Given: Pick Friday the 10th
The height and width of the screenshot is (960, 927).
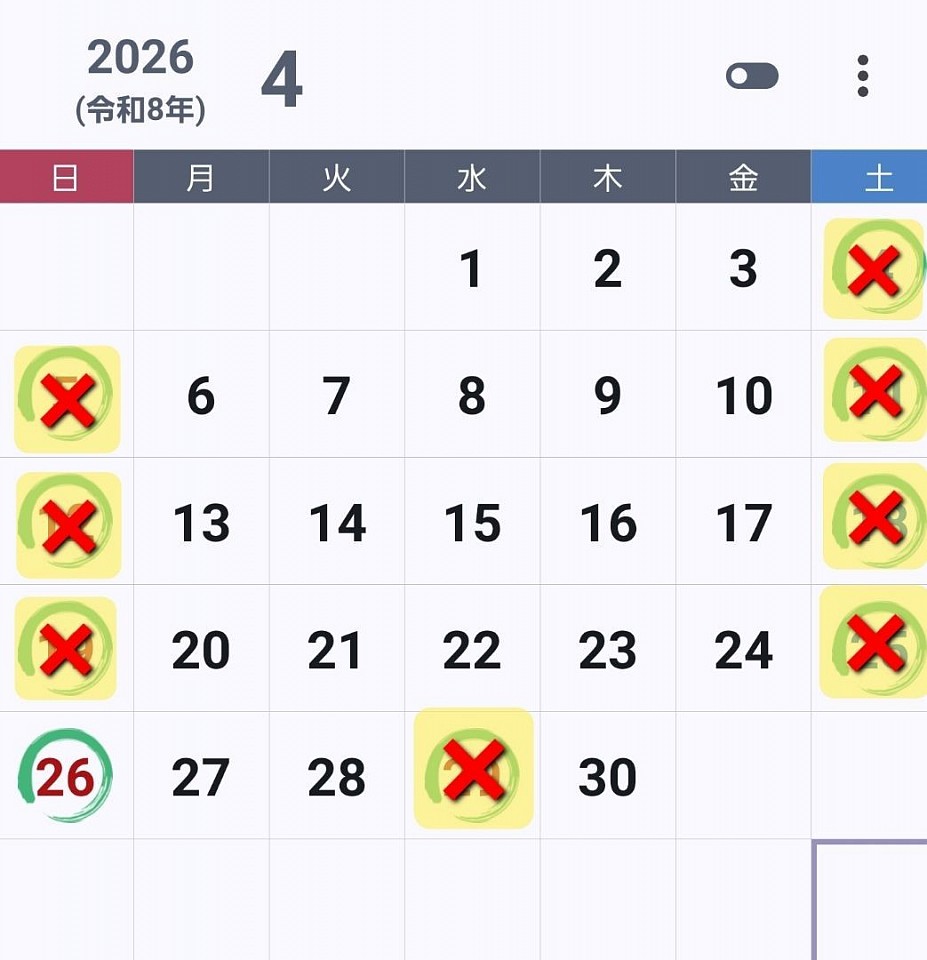Looking at the screenshot, I should [x=743, y=397].
